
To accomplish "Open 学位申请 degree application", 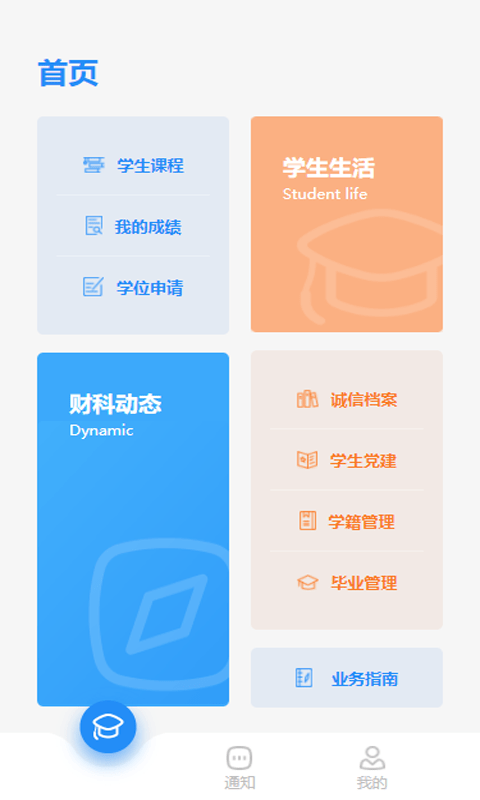I will (133, 287).
